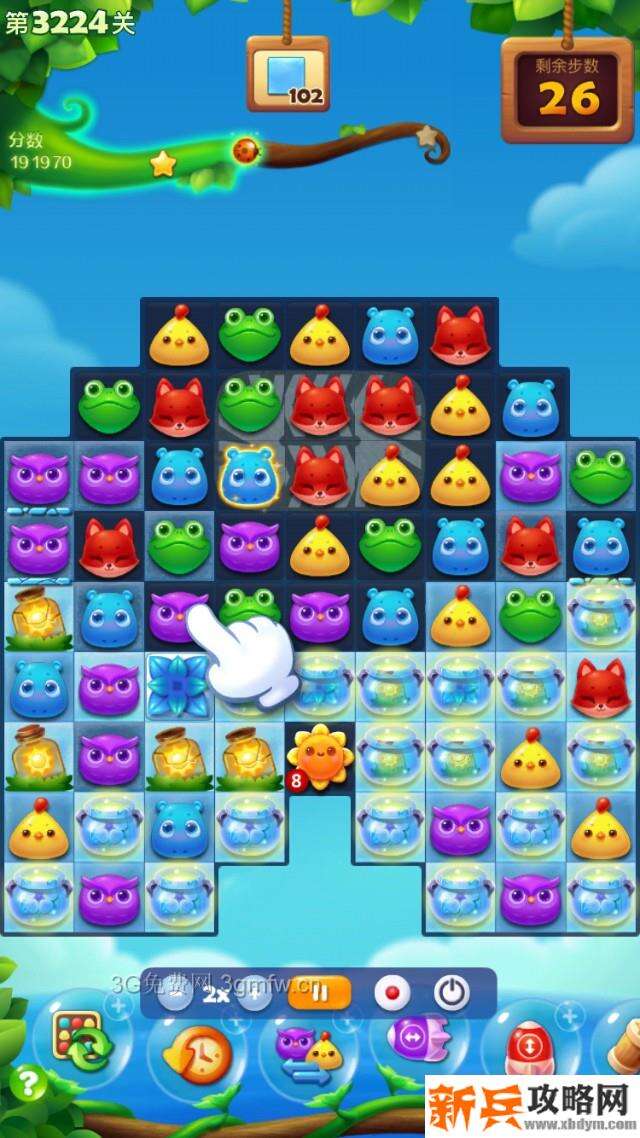Viewport: 640px width, 1138px height.
Task: Open the green question mark help
Action: [29, 1083]
